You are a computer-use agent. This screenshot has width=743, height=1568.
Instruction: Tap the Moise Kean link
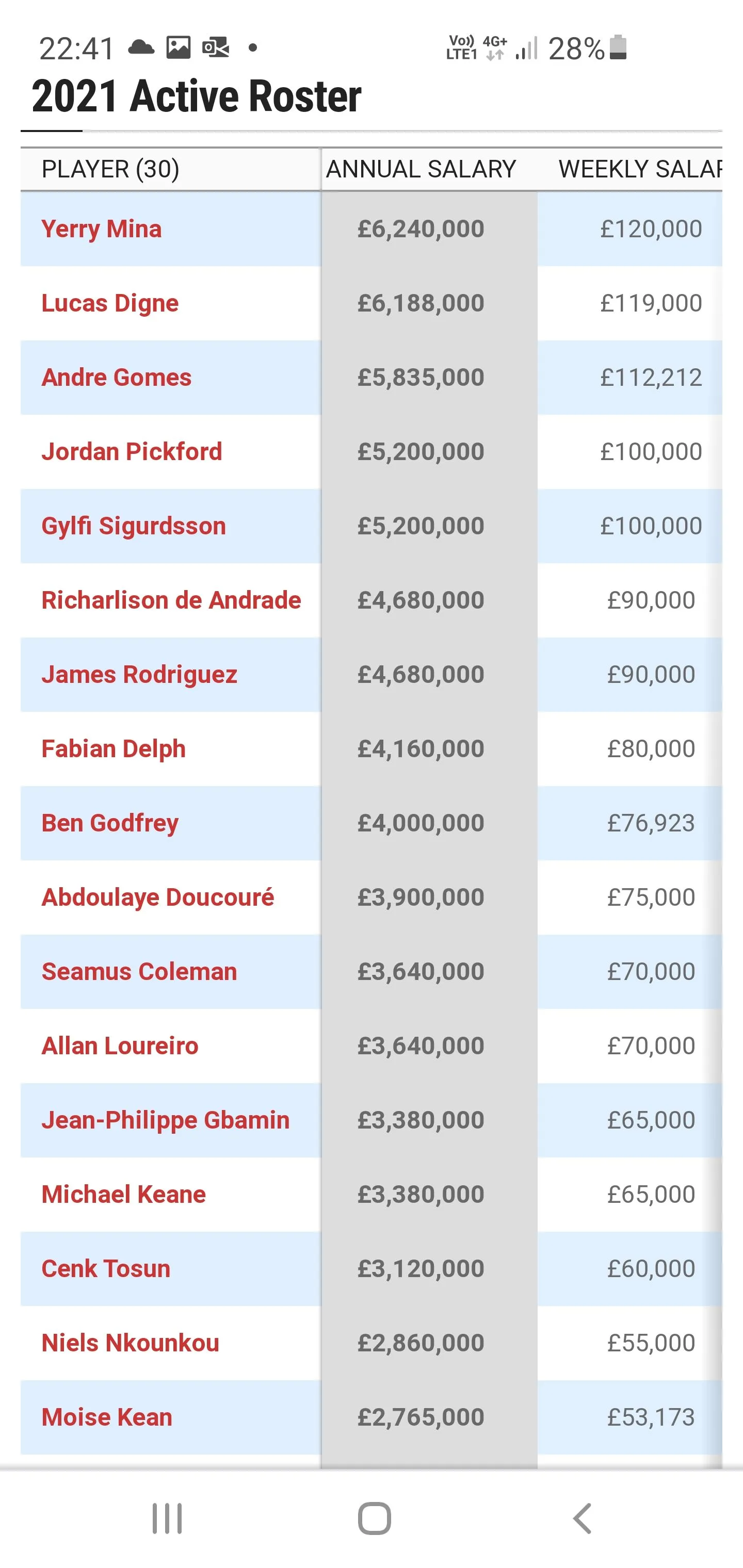tap(107, 1417)
